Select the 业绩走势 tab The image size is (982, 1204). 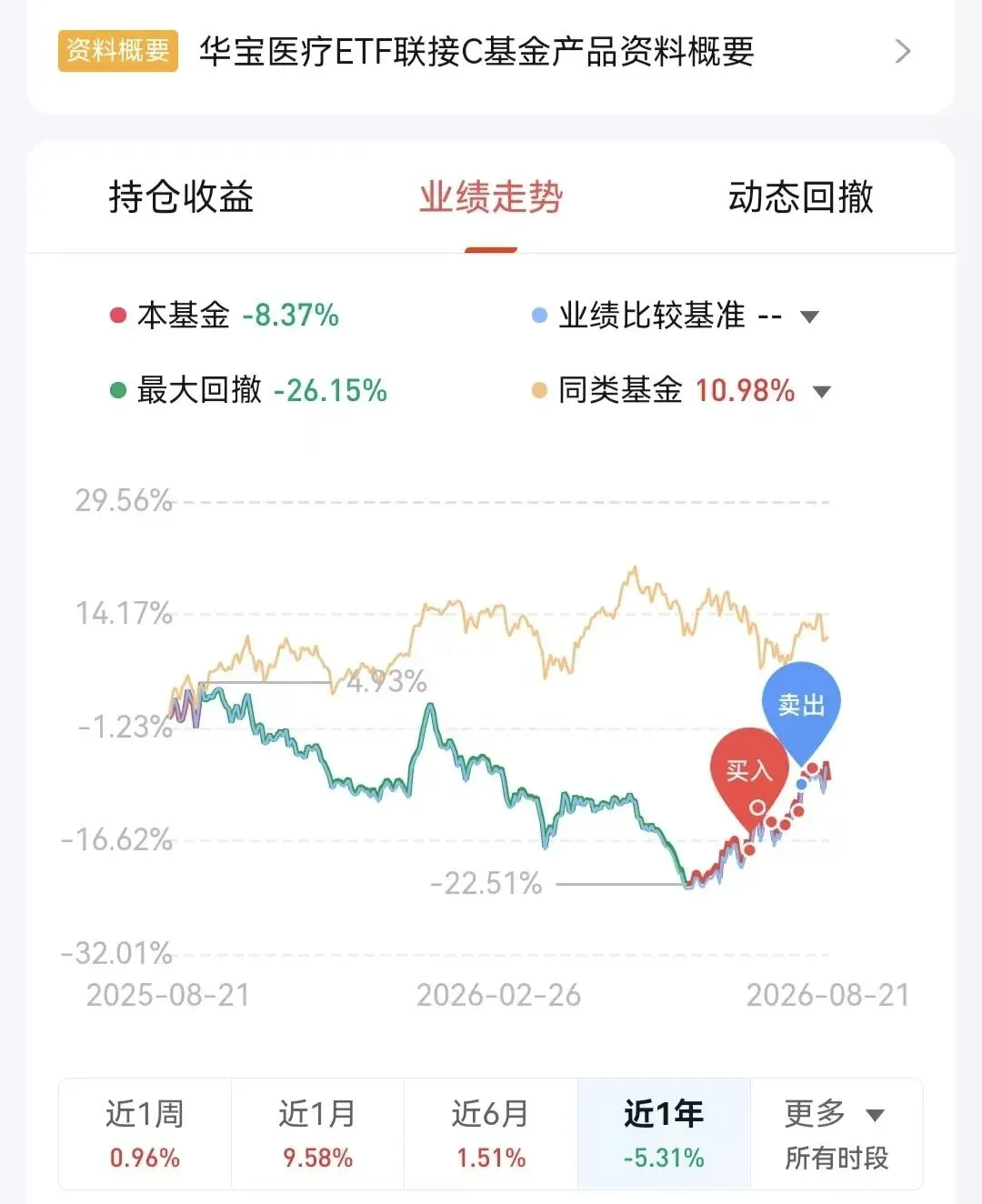coord(491,196)
